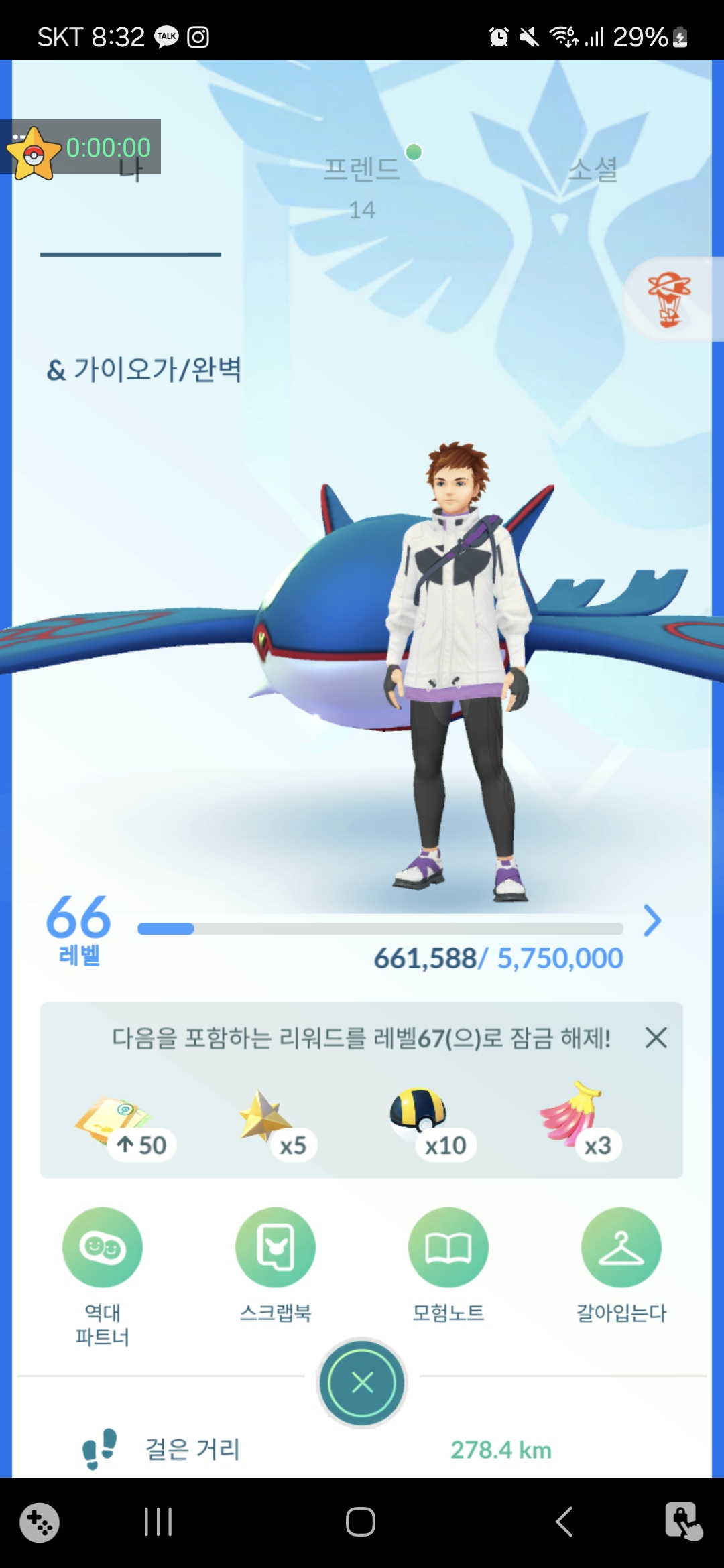Switch to the 나 tab

[131, 171]
